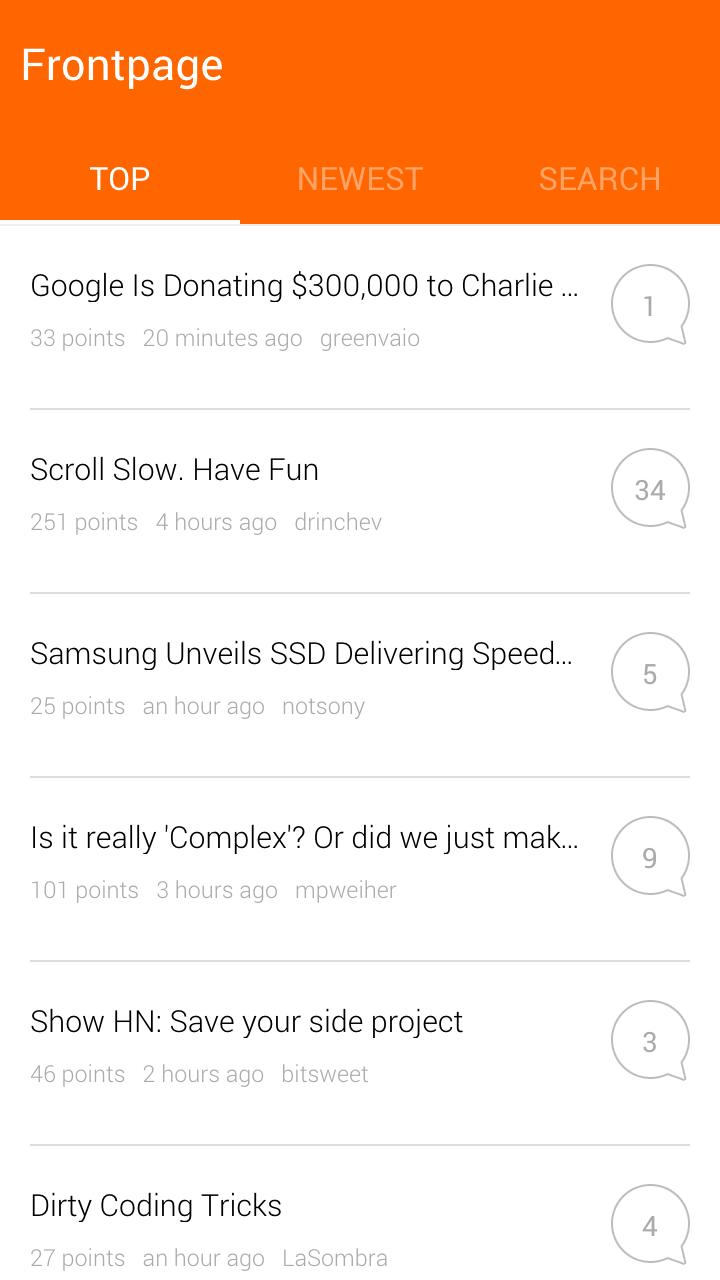Viewport: 720px width, 1280px height.
Task: Click the 5-comment bubble on Samsung SSD story
Action: pyautogui.click(x=650, y=672)
